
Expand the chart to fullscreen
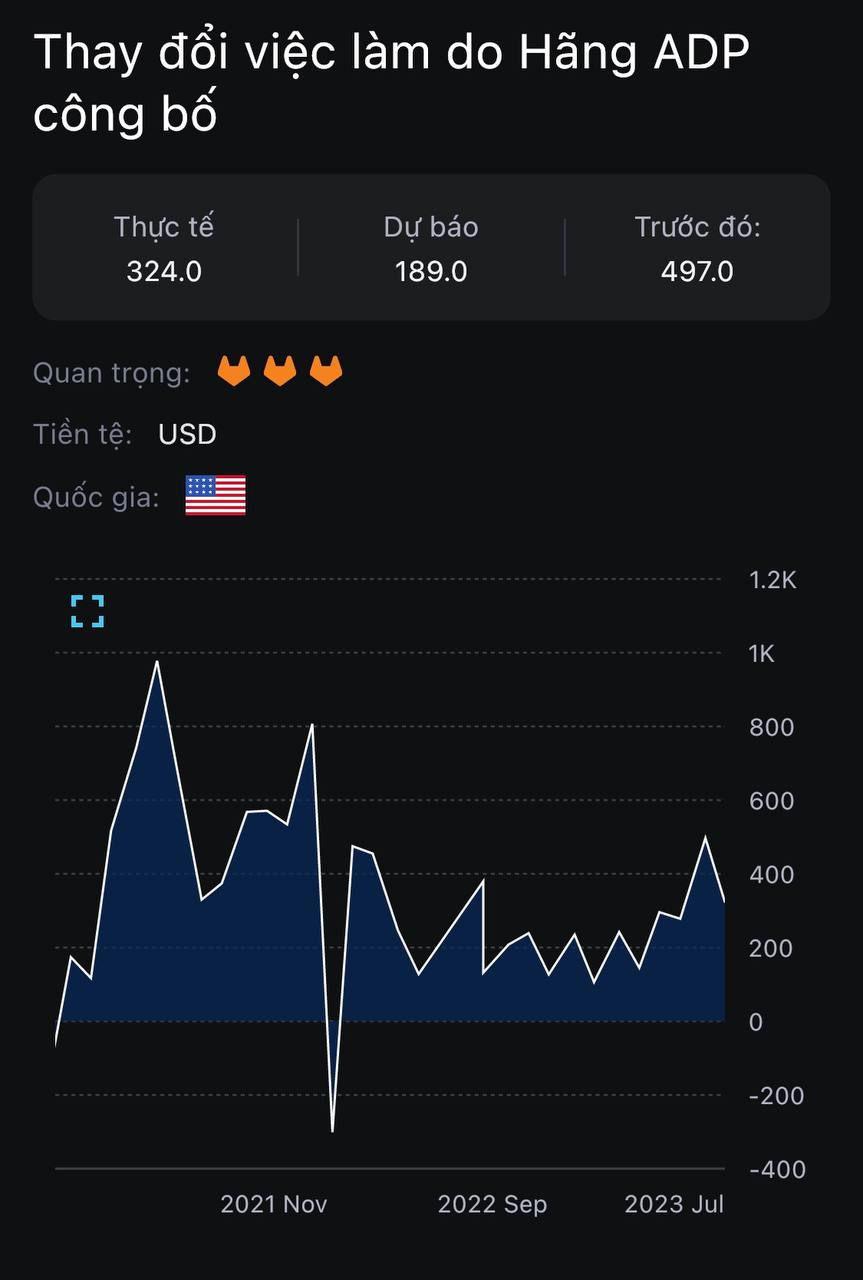pyautogui.click(x=88, y=611)
